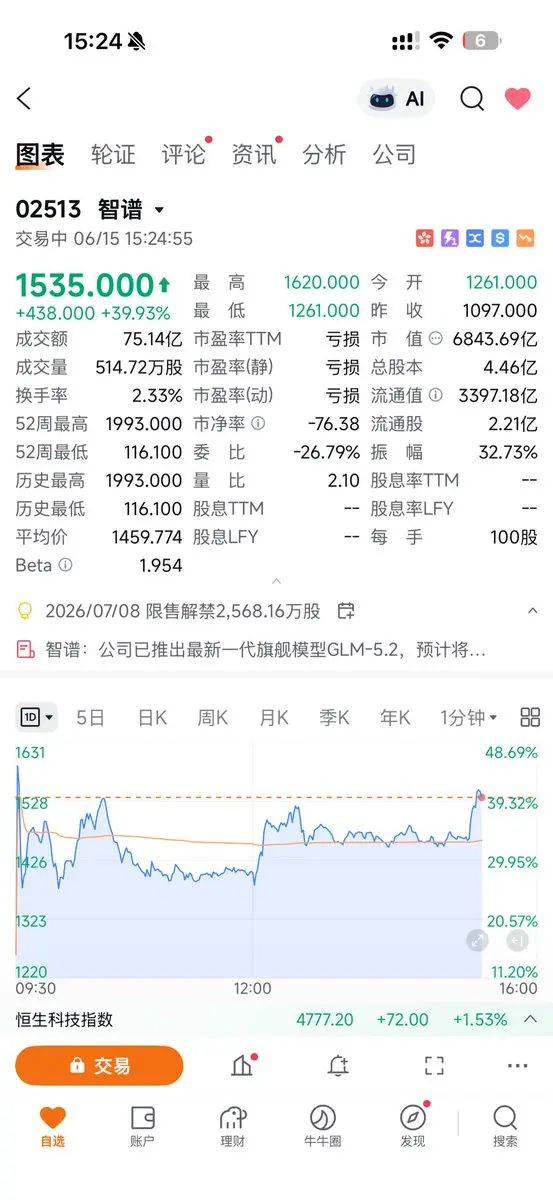This screenshot has height=1200, width=553.
Task: Select the 公司 tab
Action: coord(394,154)
